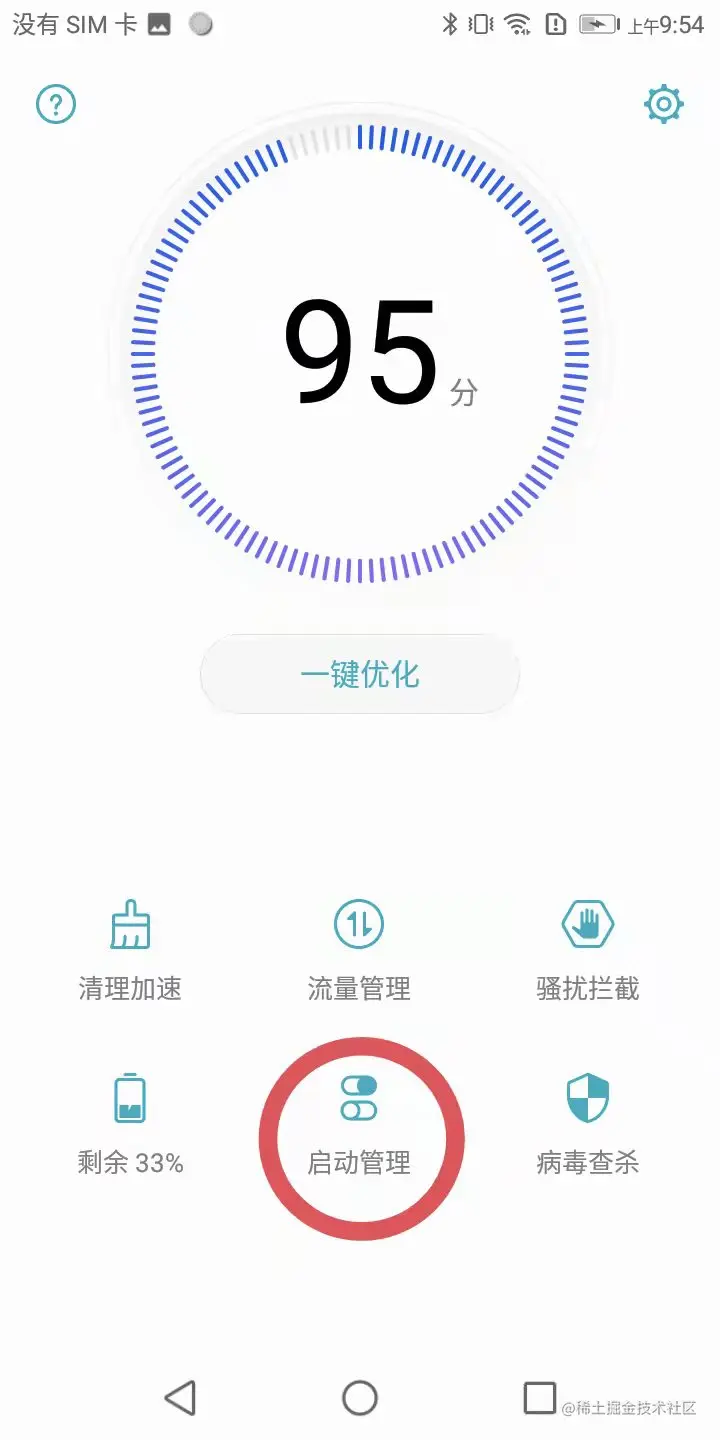This screenshot has width=720, height=1440.
Task: Go to the home screen
Action: click(x=360, y=1397)
